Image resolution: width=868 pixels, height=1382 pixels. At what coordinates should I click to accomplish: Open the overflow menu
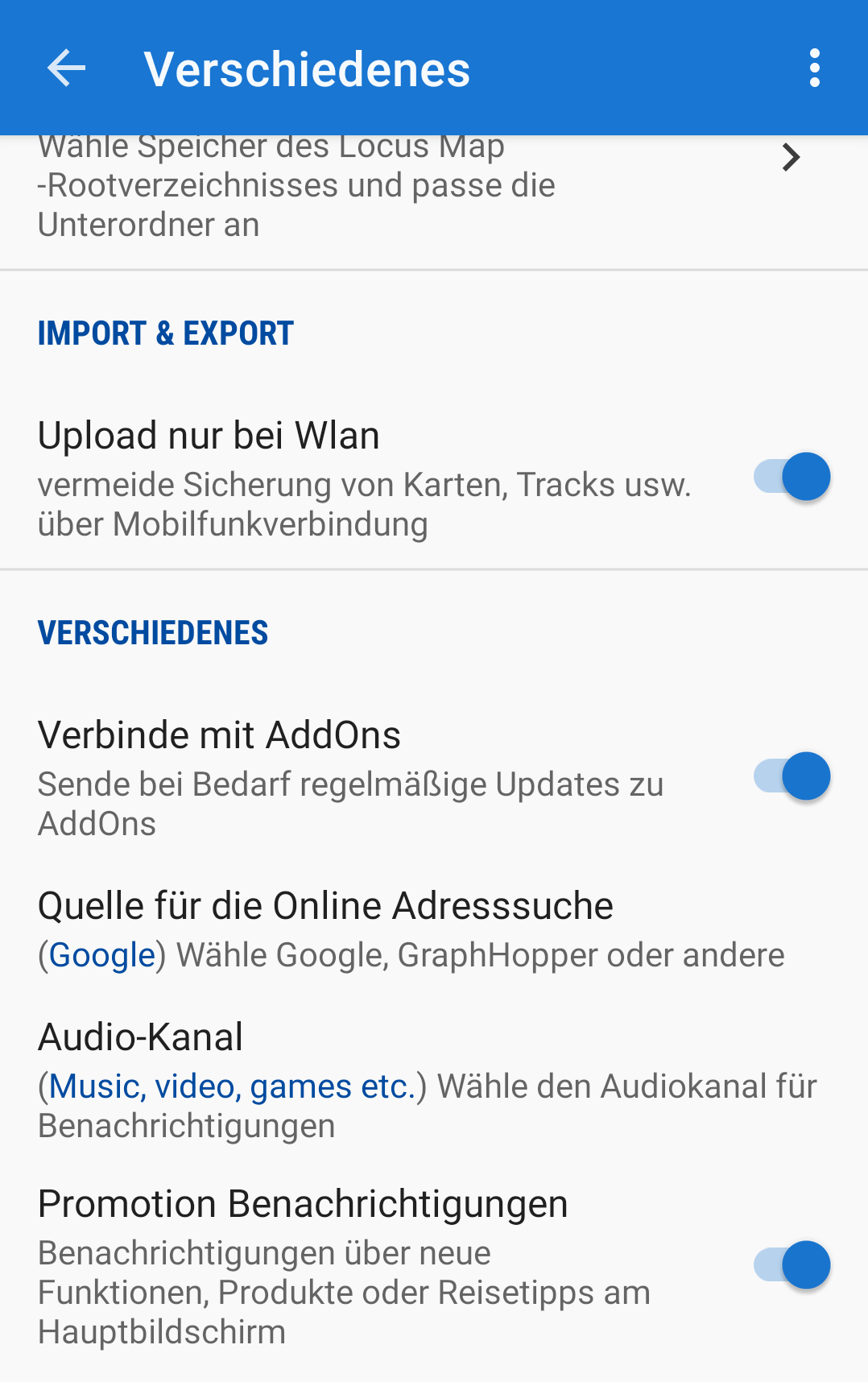click(x=814, y=68)
